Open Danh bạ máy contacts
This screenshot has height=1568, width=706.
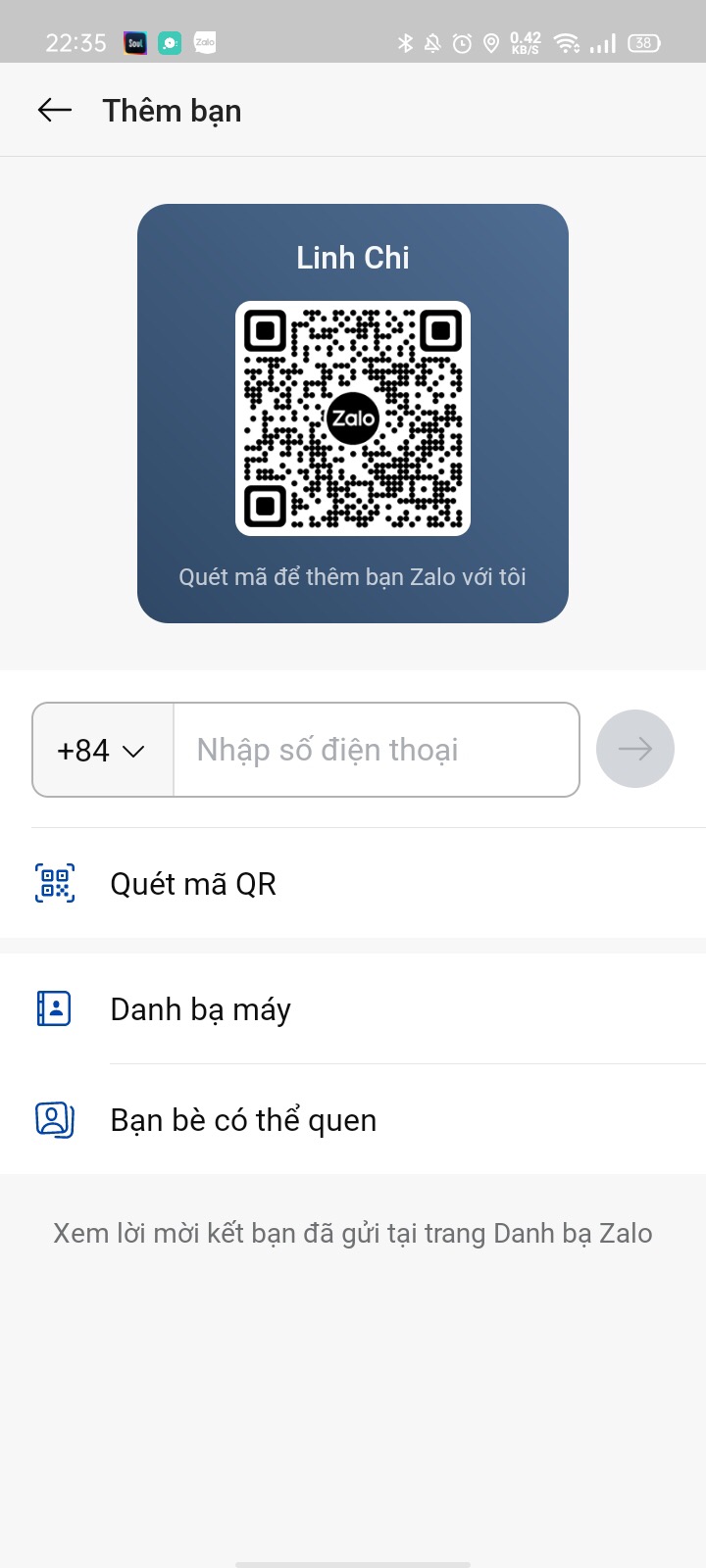click(200, 1009)
